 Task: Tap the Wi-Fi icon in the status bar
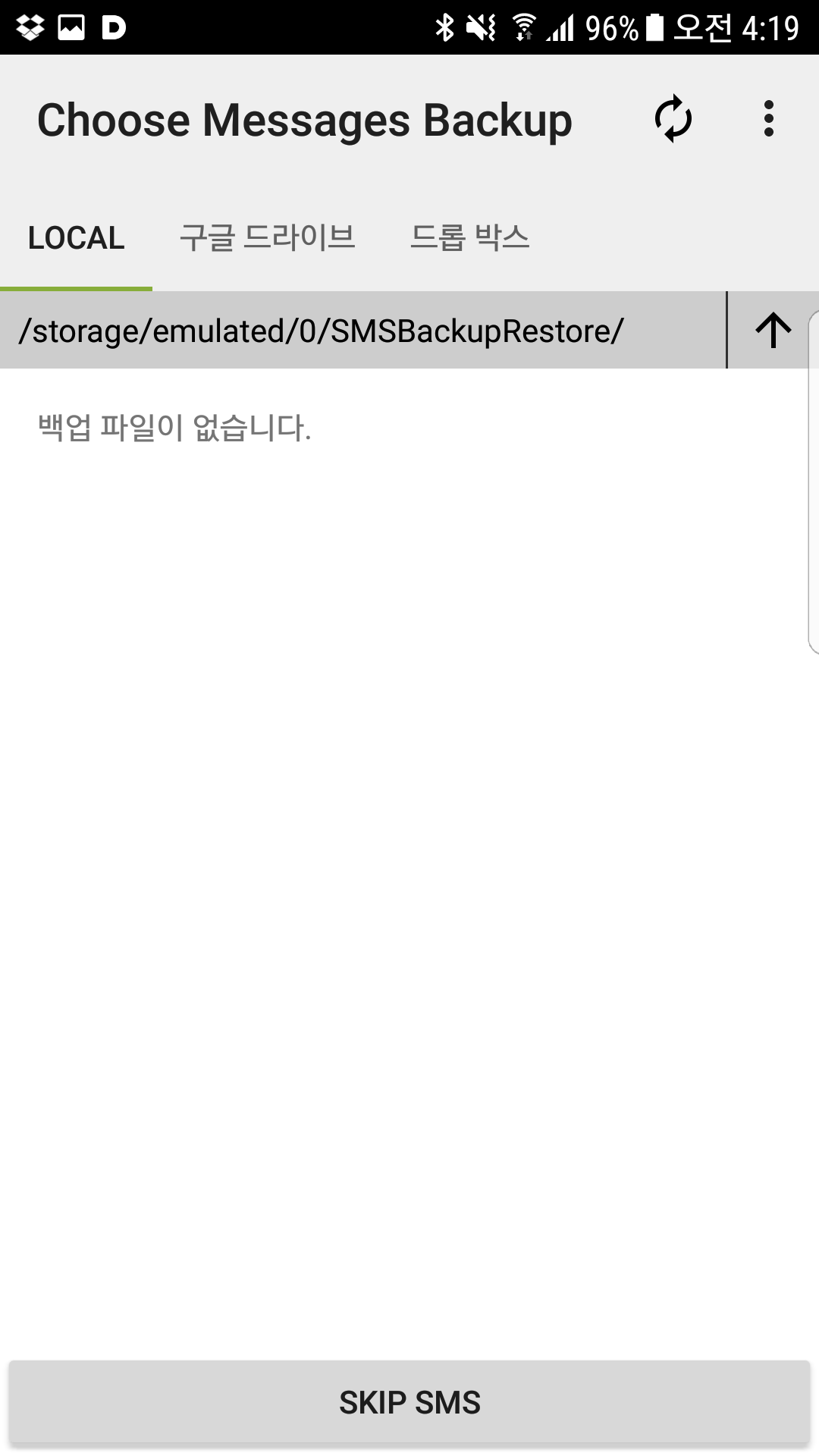[524, 25]
